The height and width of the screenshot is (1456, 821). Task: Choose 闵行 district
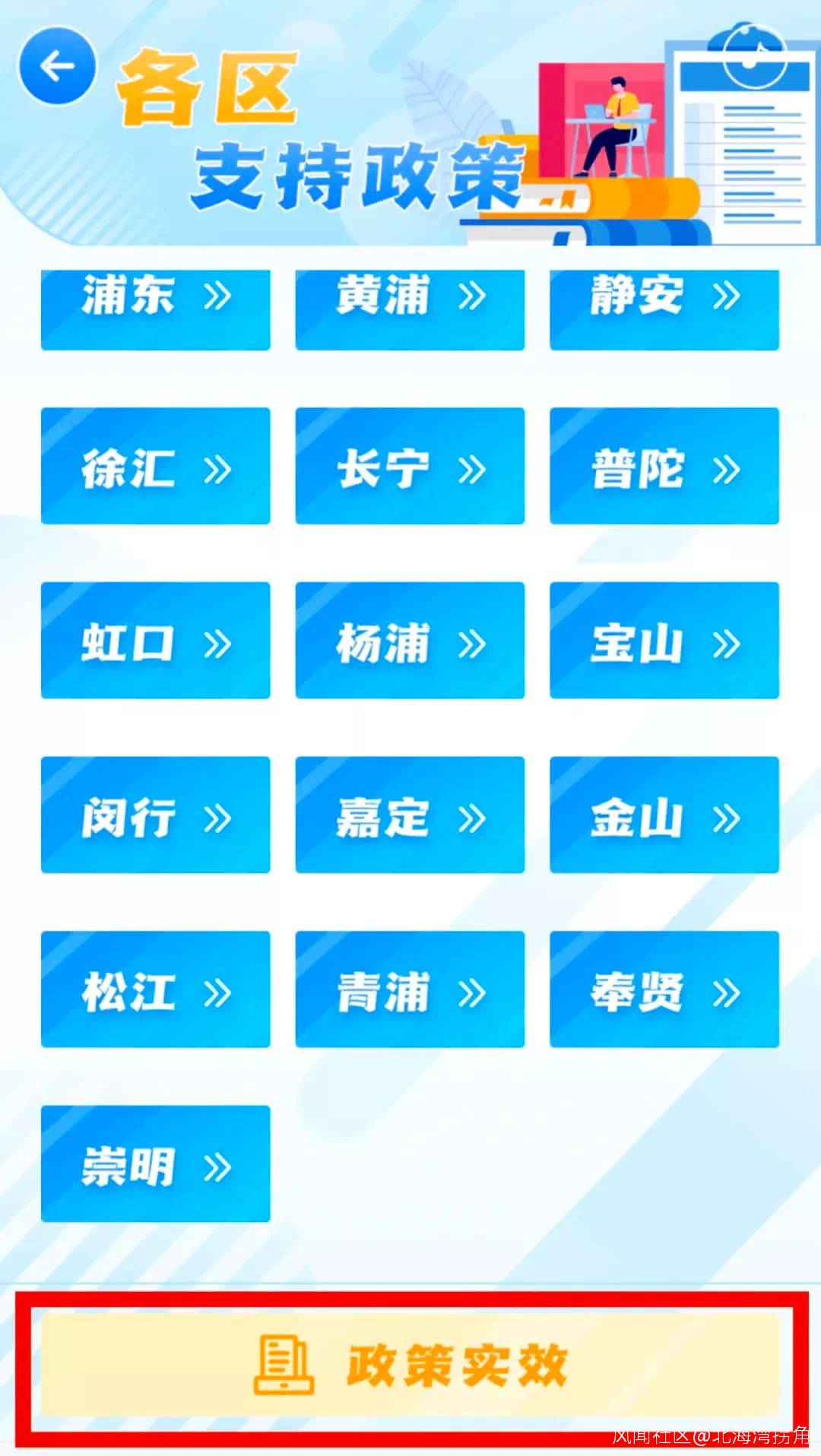click(155, 815)
